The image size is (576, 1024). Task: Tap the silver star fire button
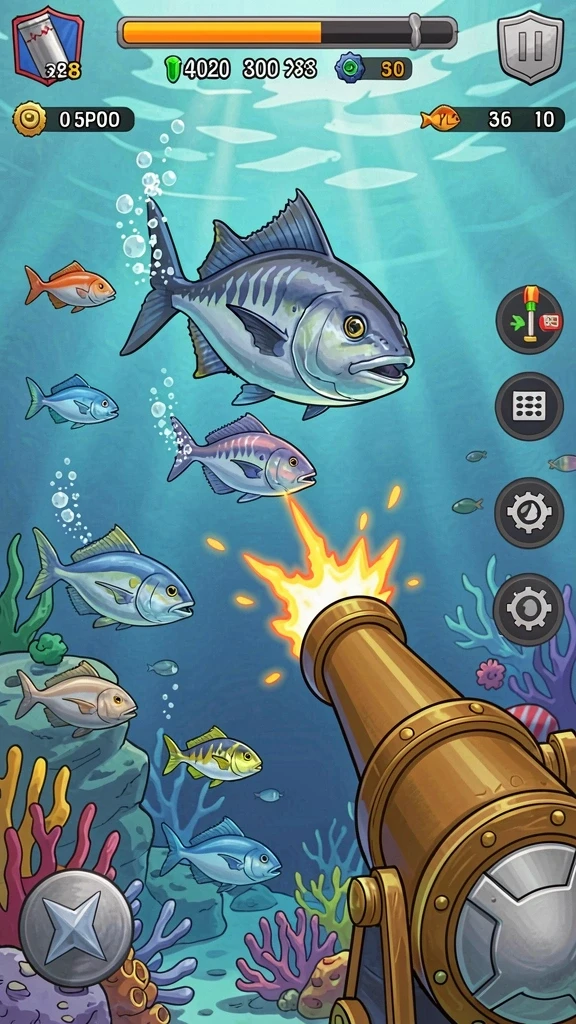[x=76, y=928]
